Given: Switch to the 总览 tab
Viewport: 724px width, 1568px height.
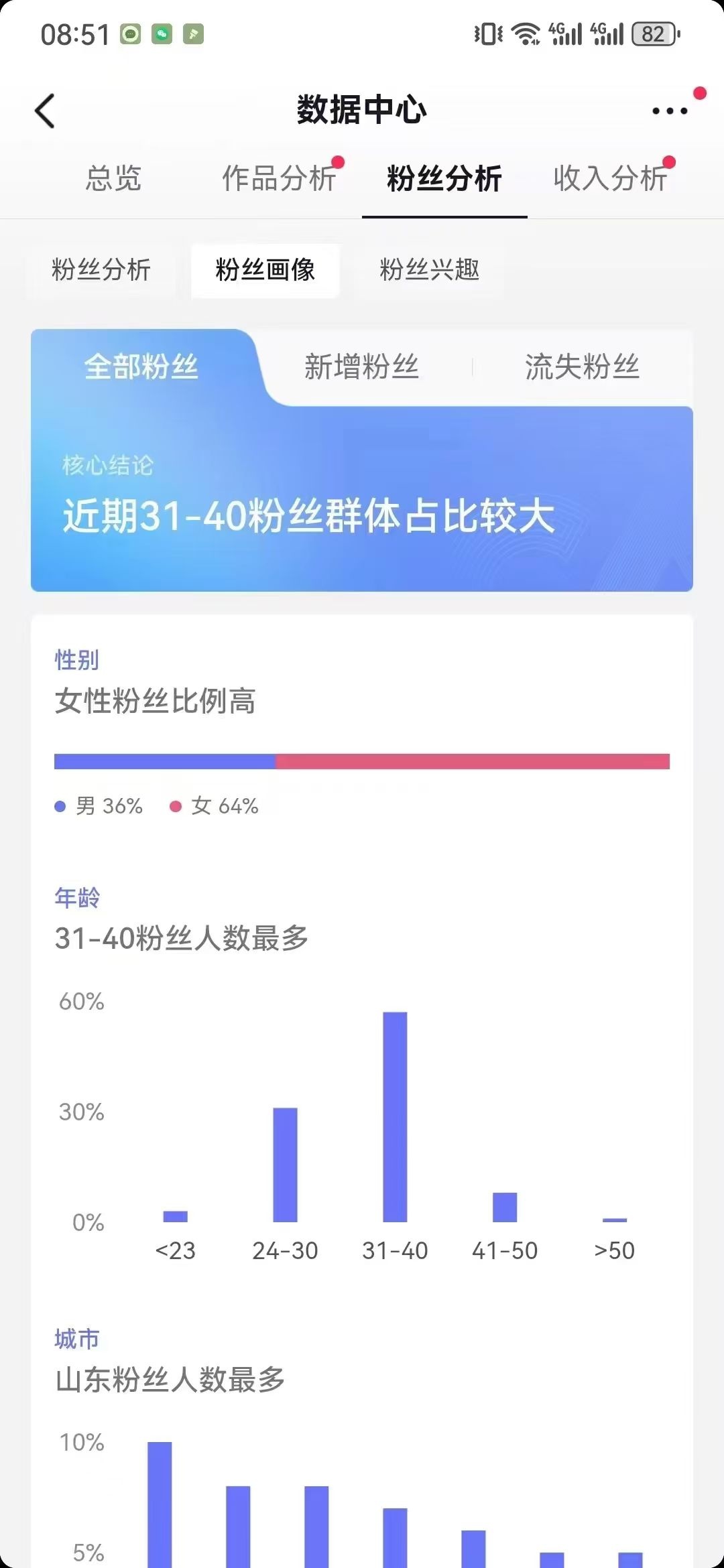Looking at the screenshot, I should coord(113,178).
